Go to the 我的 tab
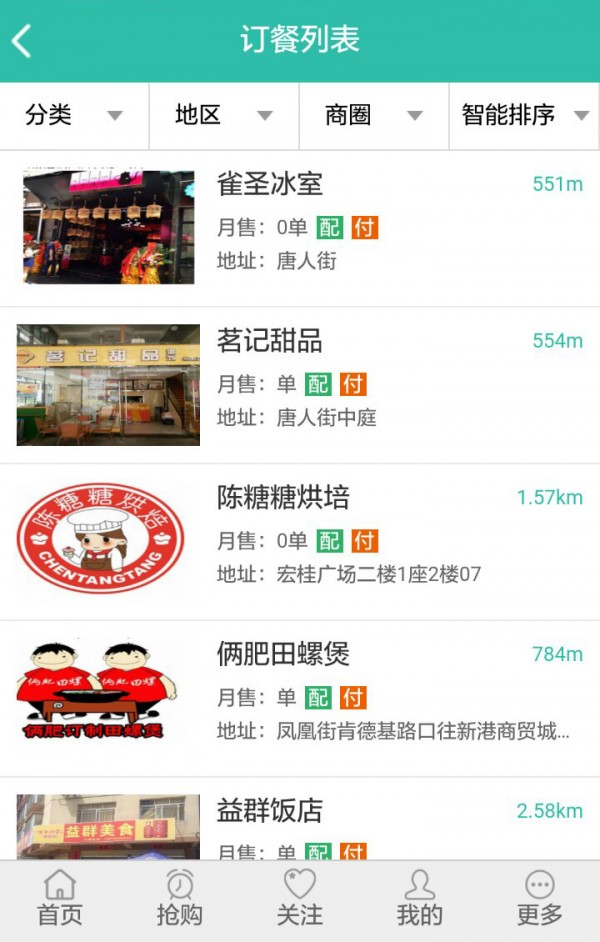This screenshot has width=600, height=942. click(x=420, y=899)
